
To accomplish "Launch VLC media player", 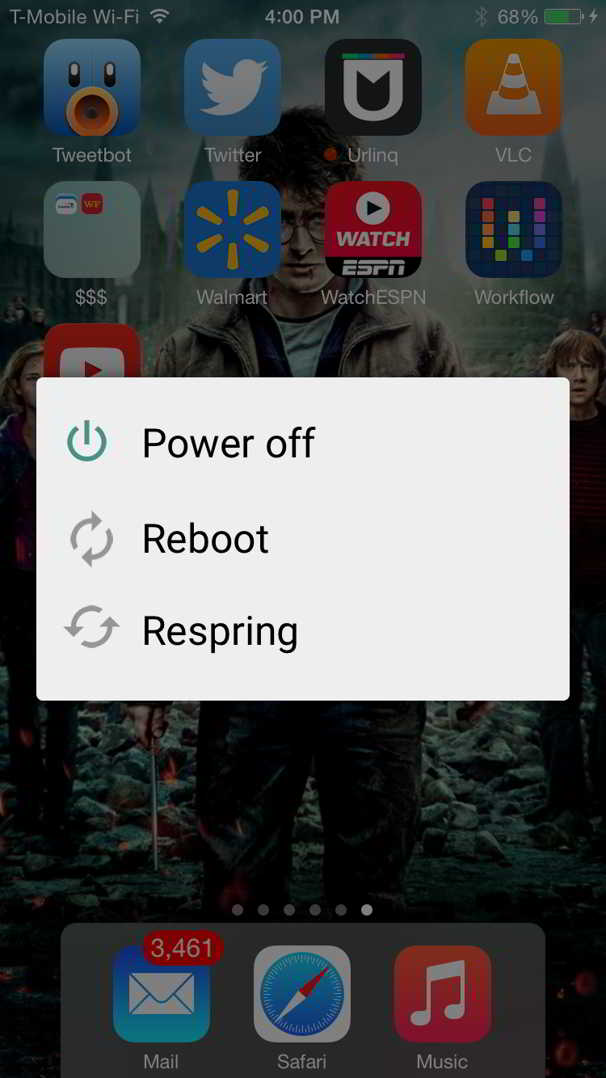I will [513, 88].
